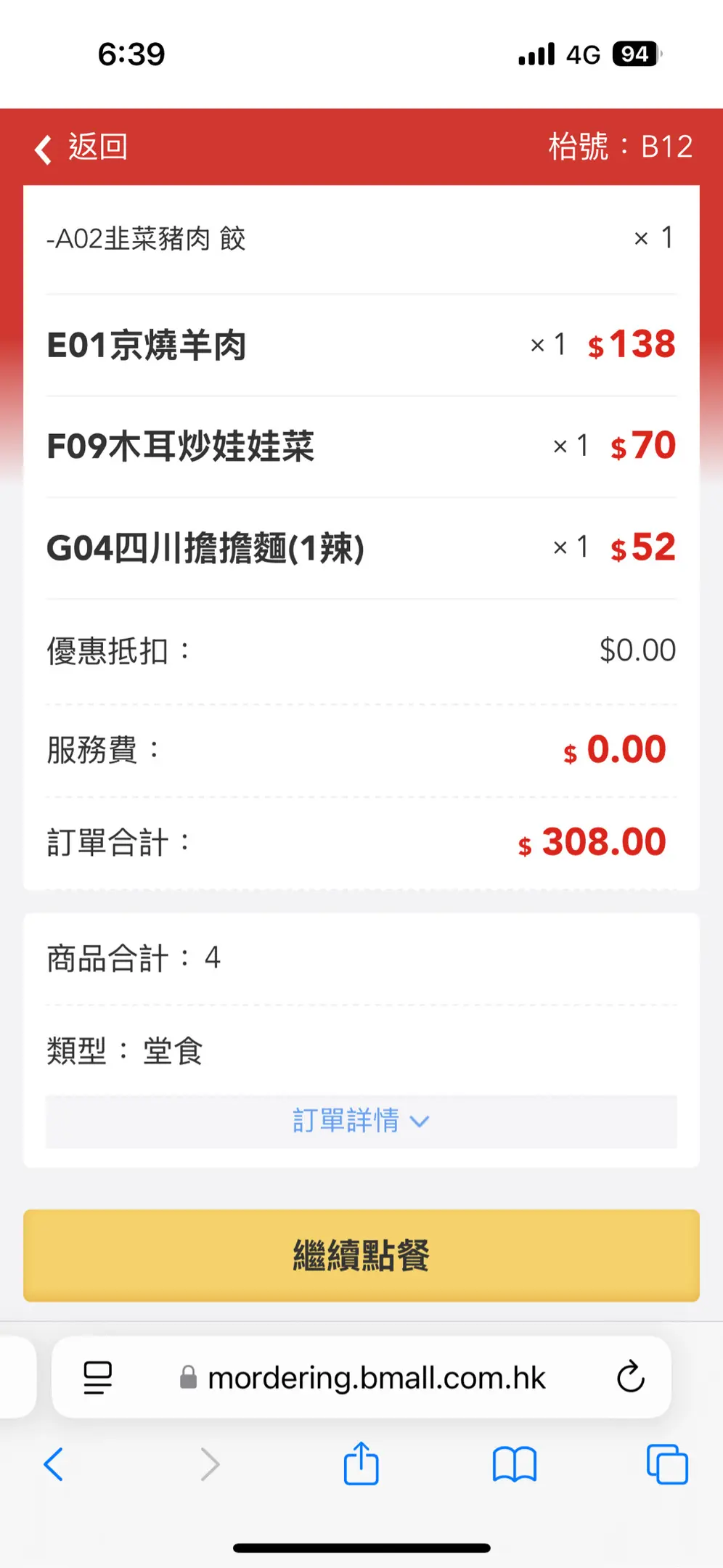Share this page via Safari share icon

coord(361,1463)
